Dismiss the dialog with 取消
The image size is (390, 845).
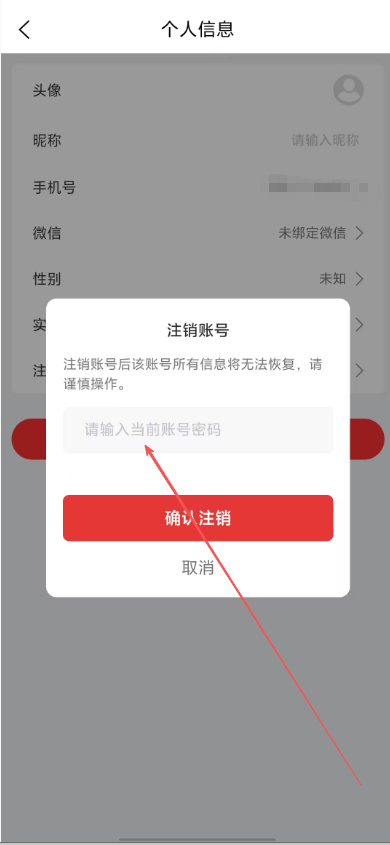pos(198,567)
